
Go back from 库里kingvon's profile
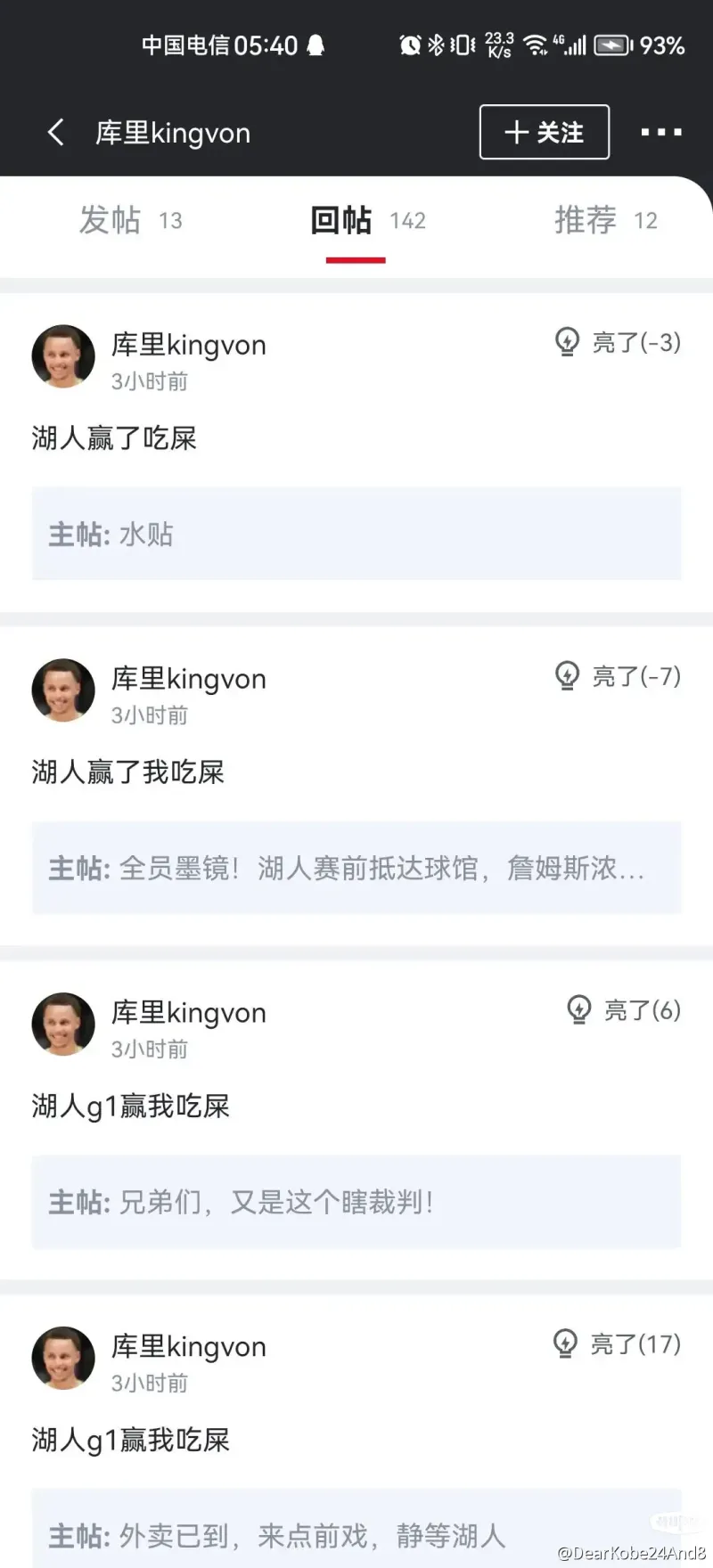55,133
